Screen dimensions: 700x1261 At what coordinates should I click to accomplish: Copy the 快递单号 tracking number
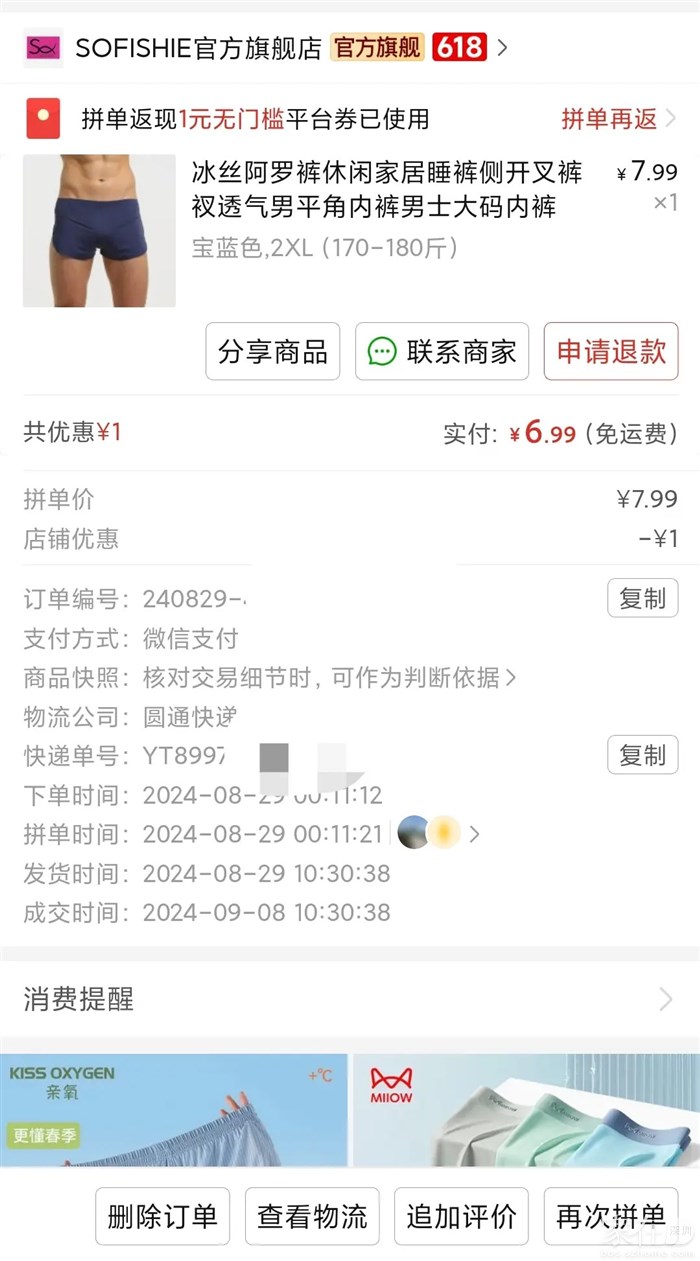pyautogui.click(x=642, y=756)
